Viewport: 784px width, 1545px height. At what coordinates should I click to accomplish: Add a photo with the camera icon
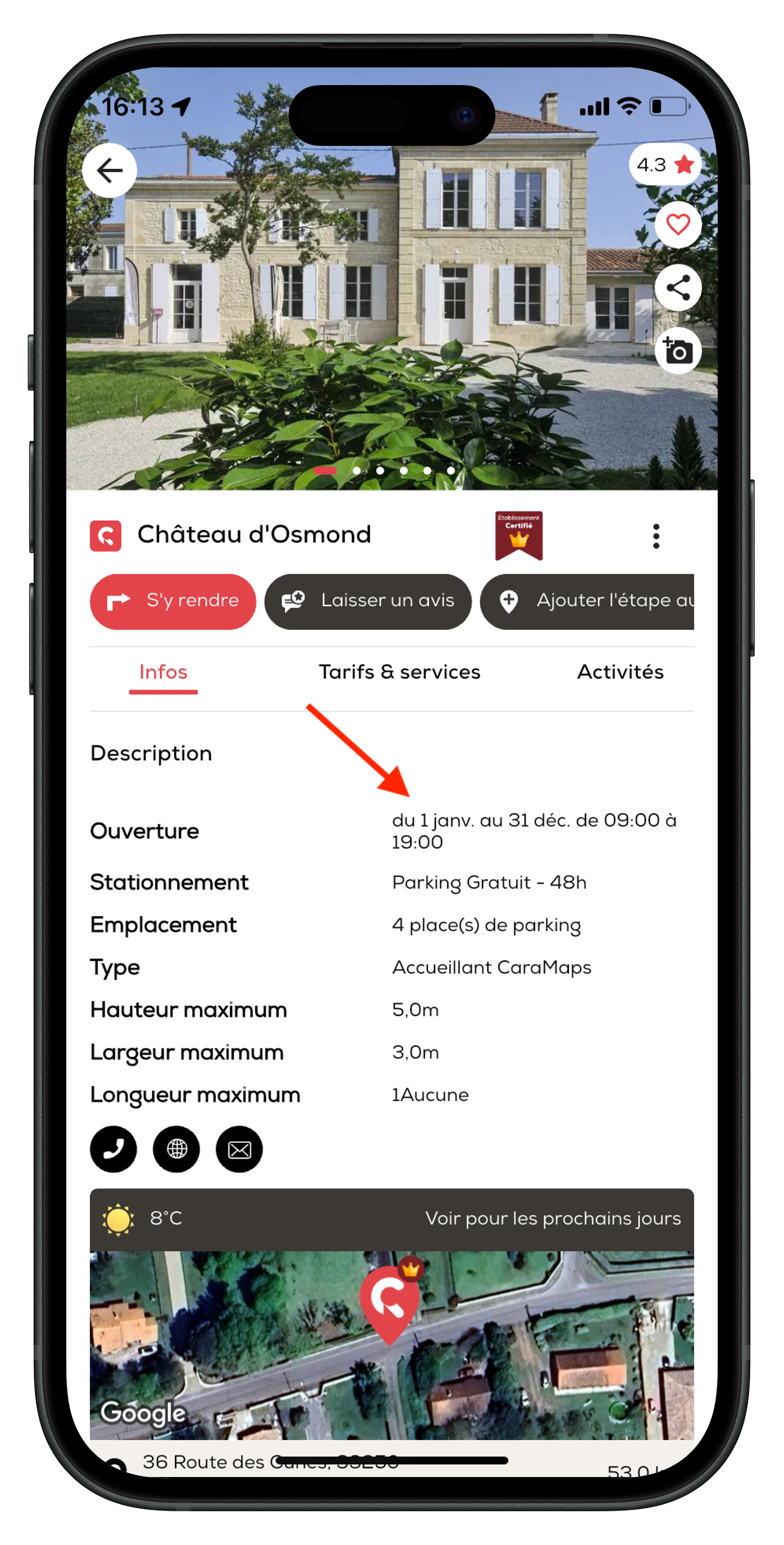pos(678,351)
